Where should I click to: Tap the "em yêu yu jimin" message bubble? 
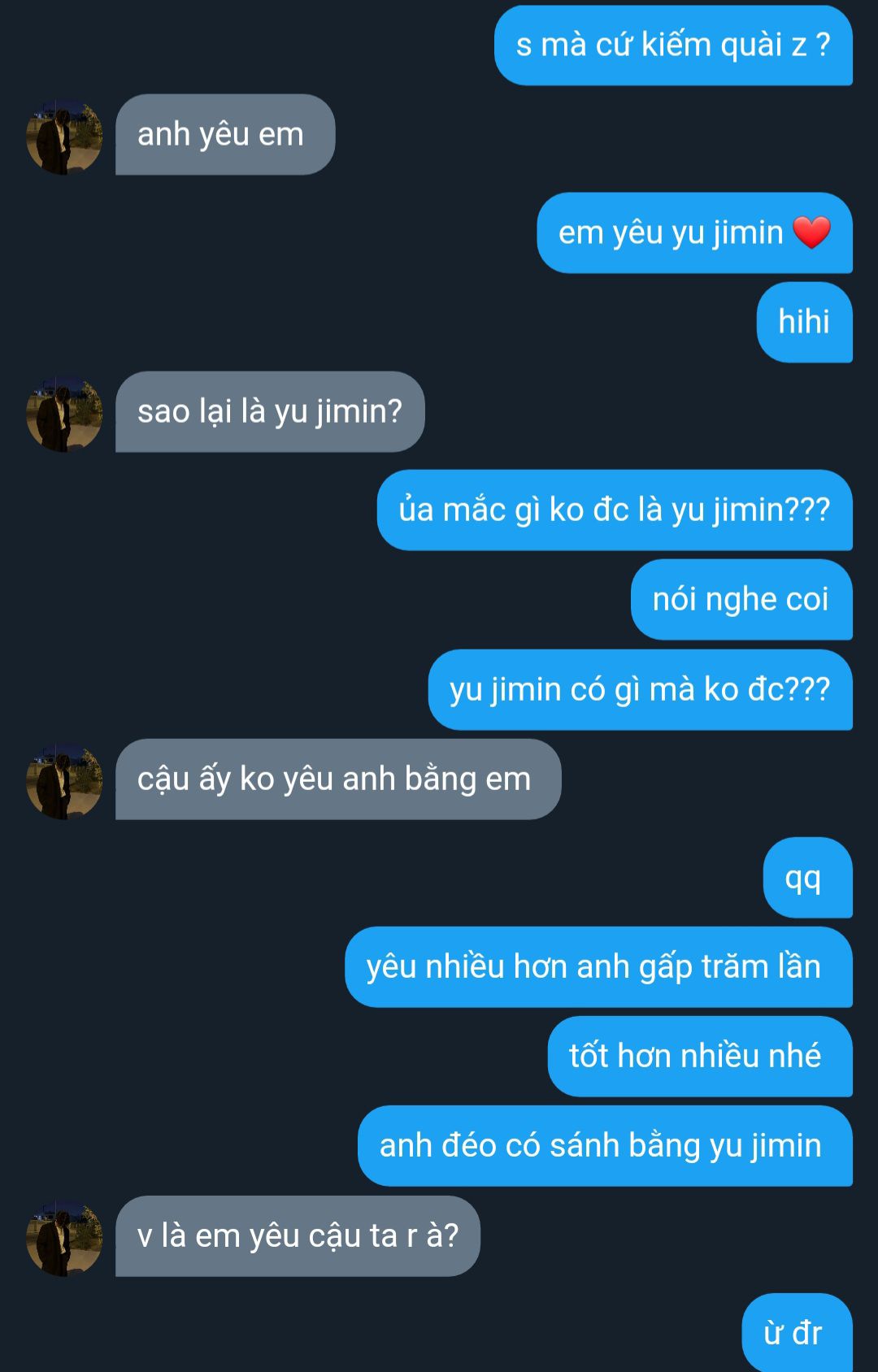click(x=693, y=233)
